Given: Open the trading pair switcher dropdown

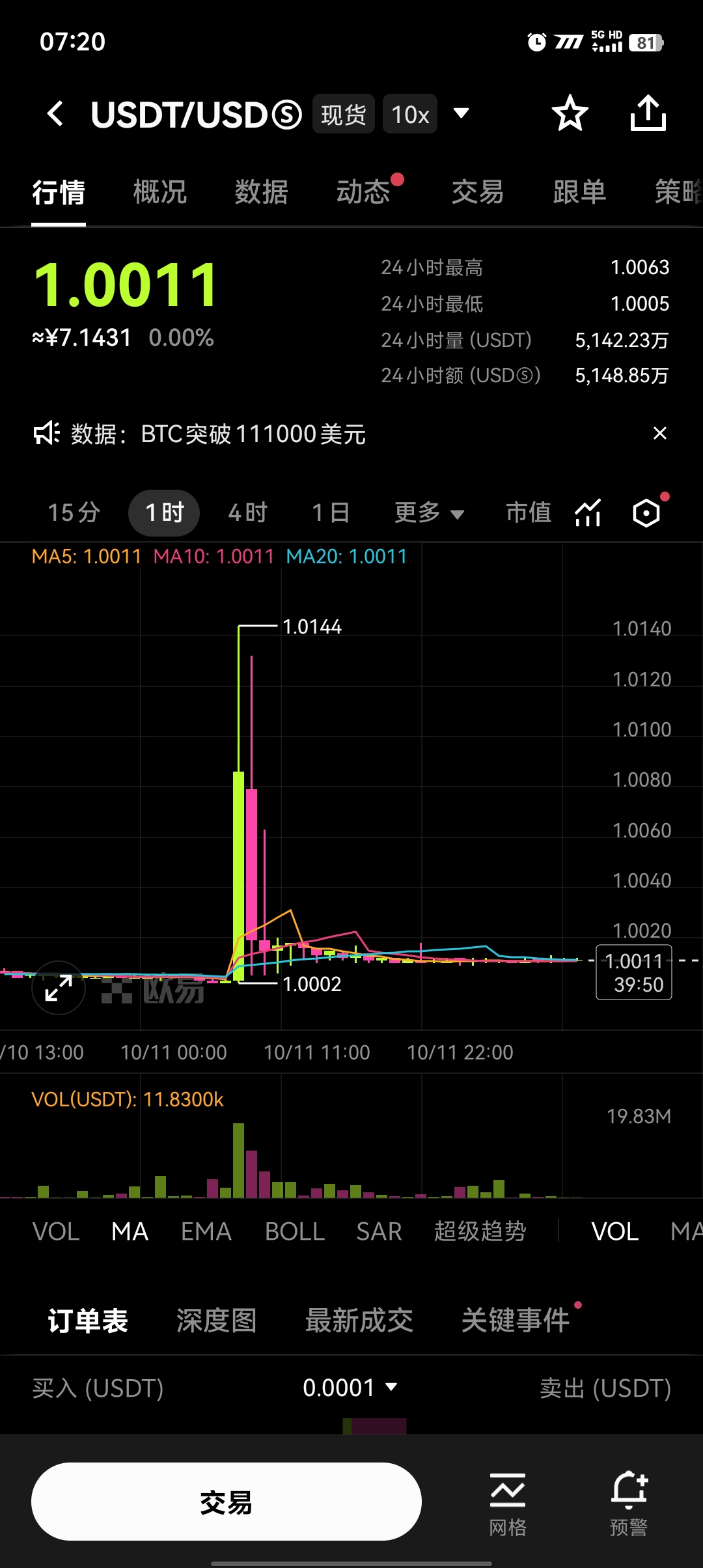Looking at the screenshot, I should (x=461, y=114).
